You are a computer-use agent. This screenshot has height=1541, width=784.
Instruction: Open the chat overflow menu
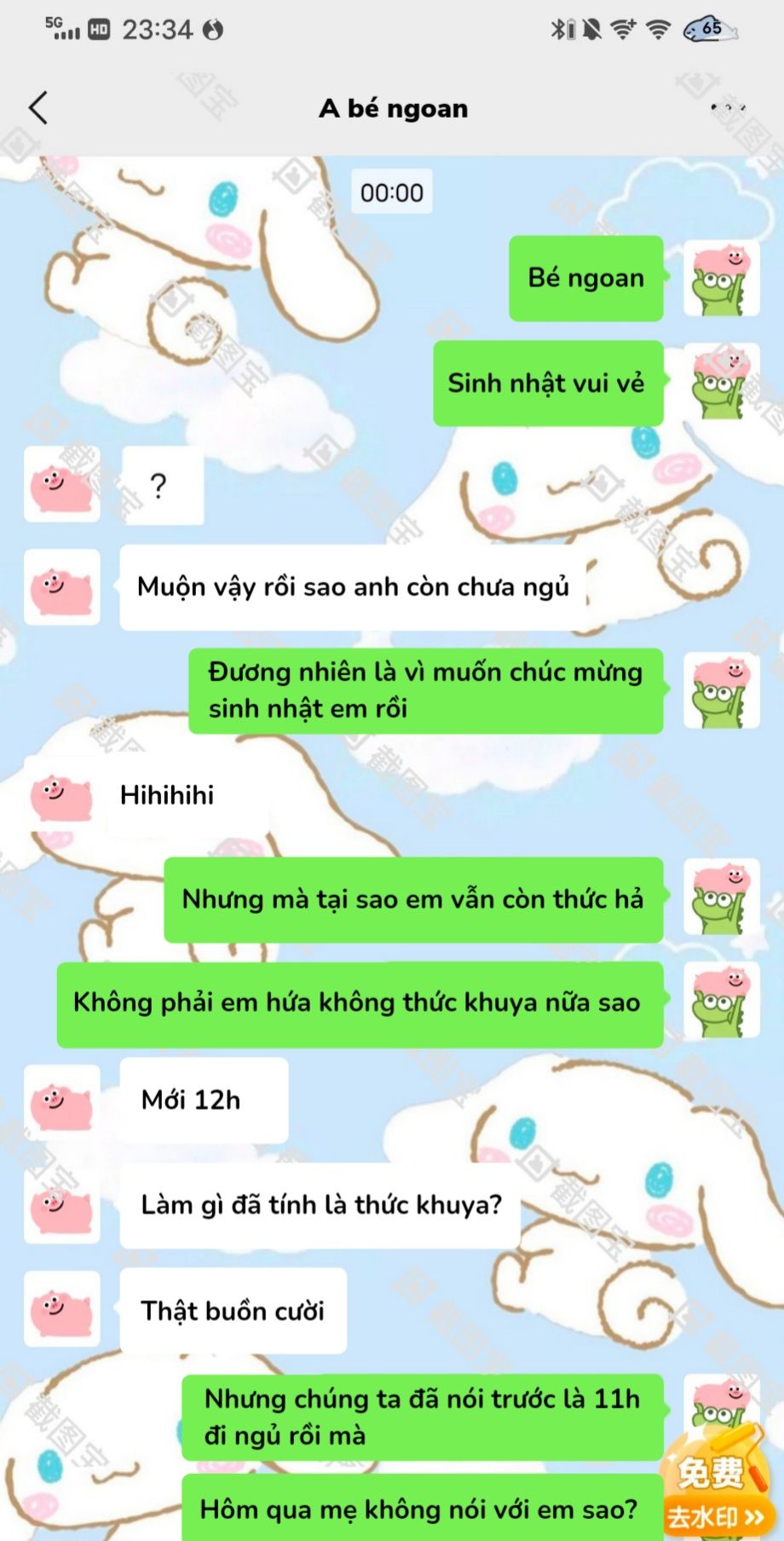pyautogui.click(x=728, y=108)
